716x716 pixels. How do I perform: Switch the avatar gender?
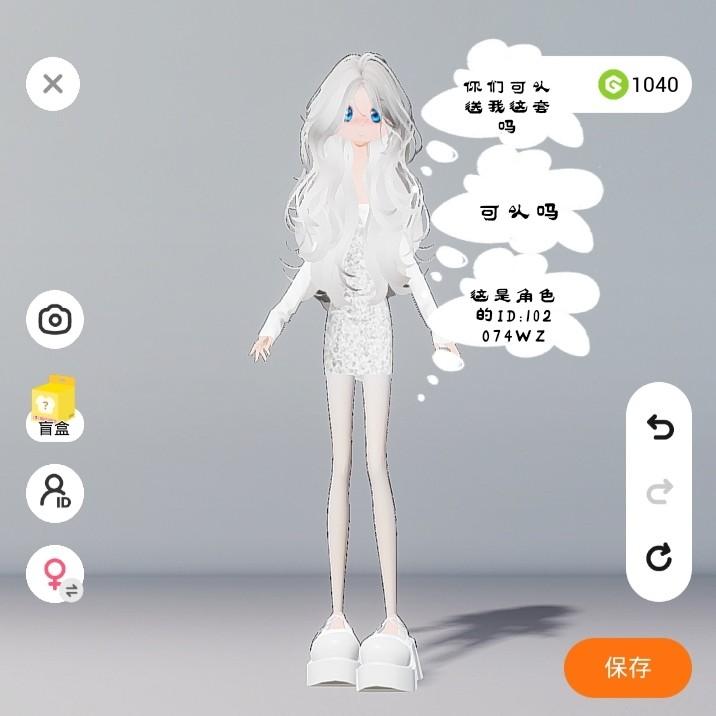point(55,574)
